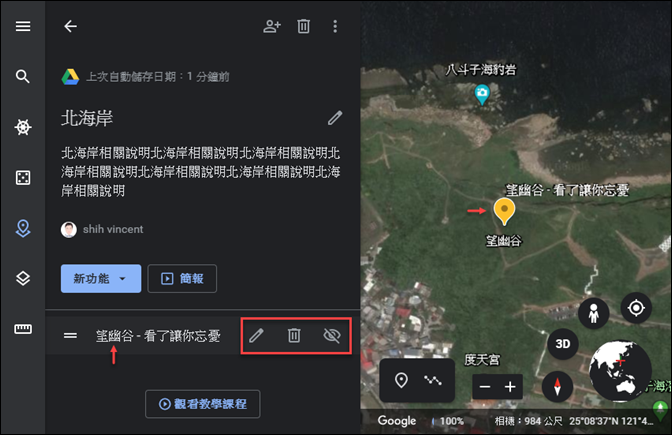
Task: Open map style layers
Action: pyautogui.click(x=22, y=278)
